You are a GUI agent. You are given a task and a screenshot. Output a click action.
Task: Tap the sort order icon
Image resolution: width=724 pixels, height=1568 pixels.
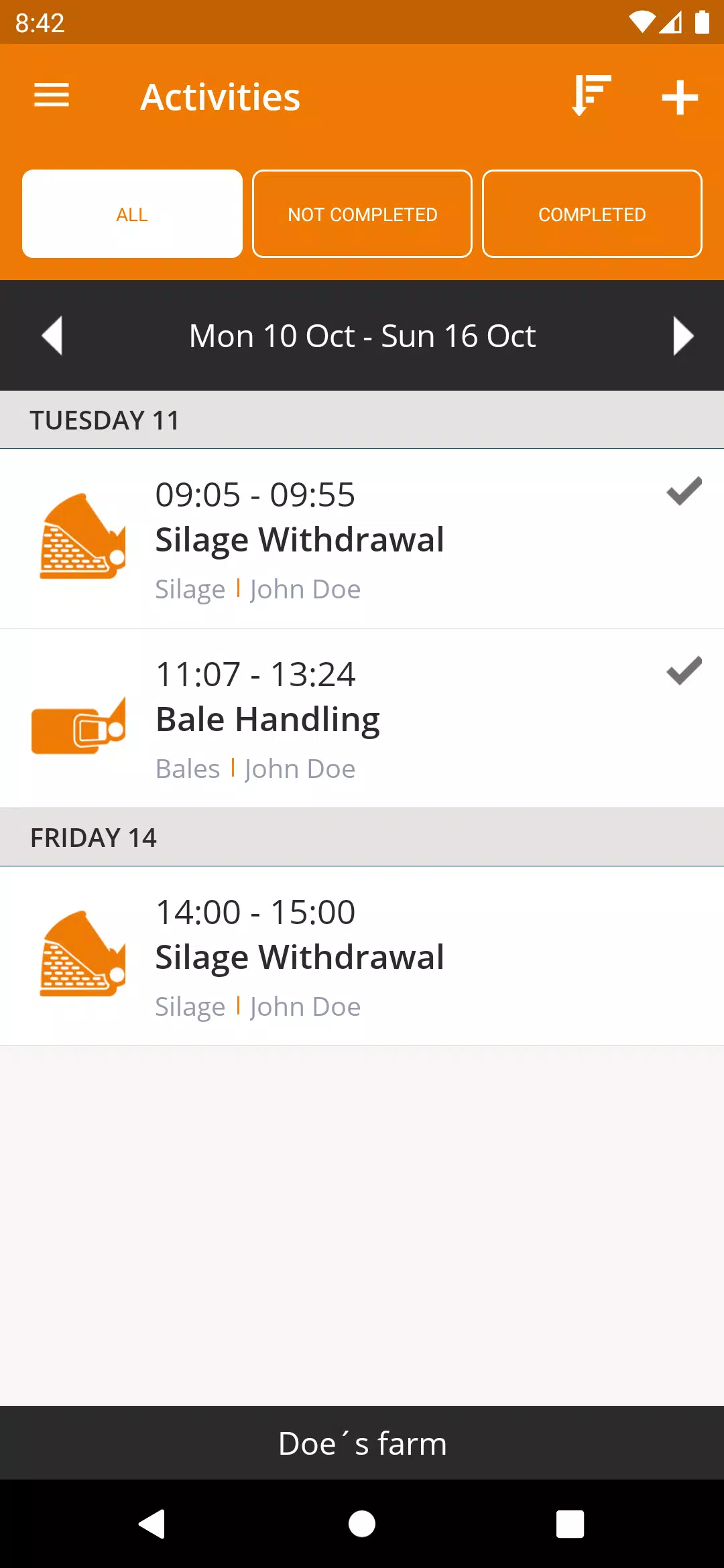pyautogui.click(x=591, y=96)
